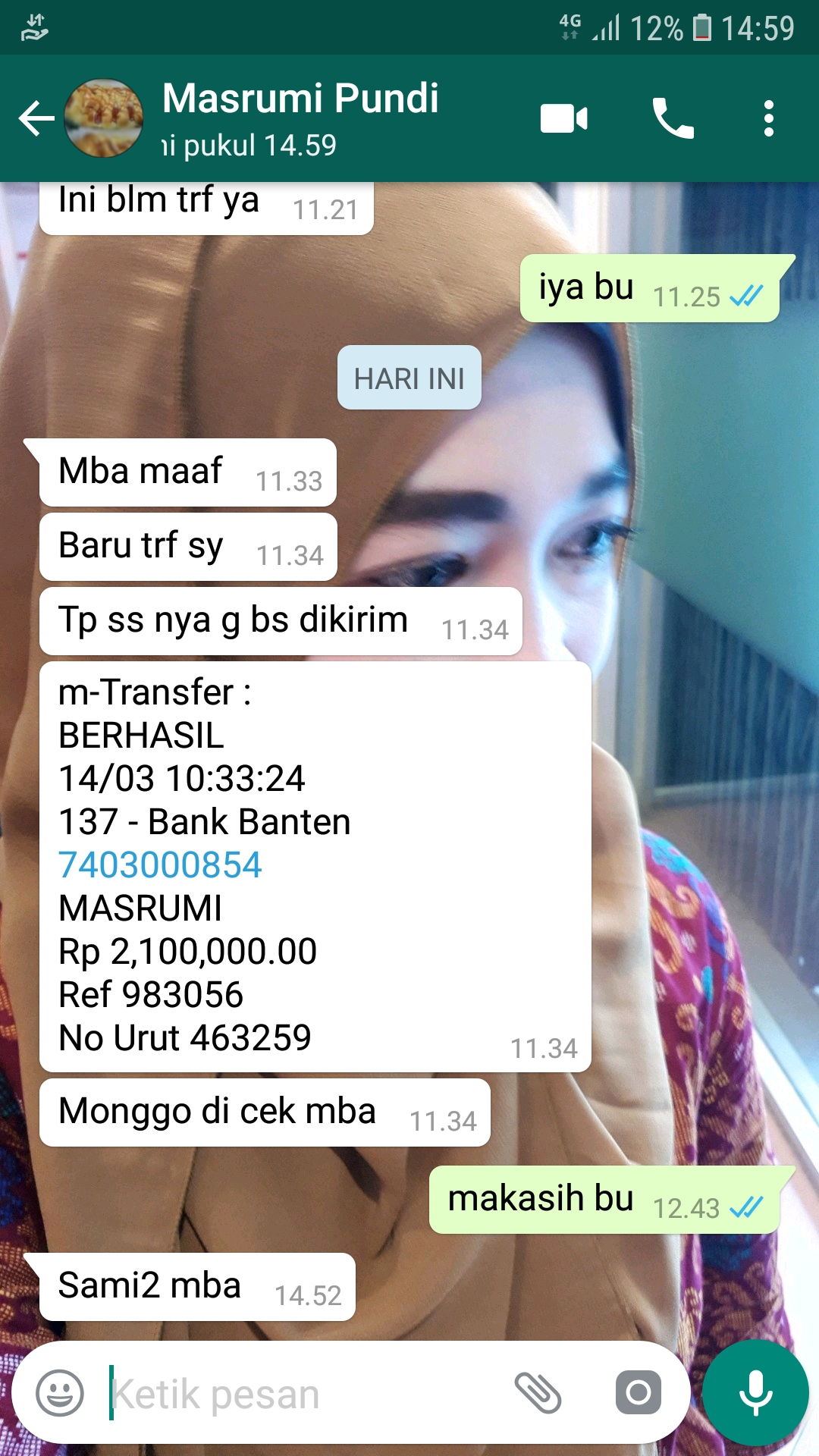
Task: Open the emoji picker
Action: [x=60, y=1393]
